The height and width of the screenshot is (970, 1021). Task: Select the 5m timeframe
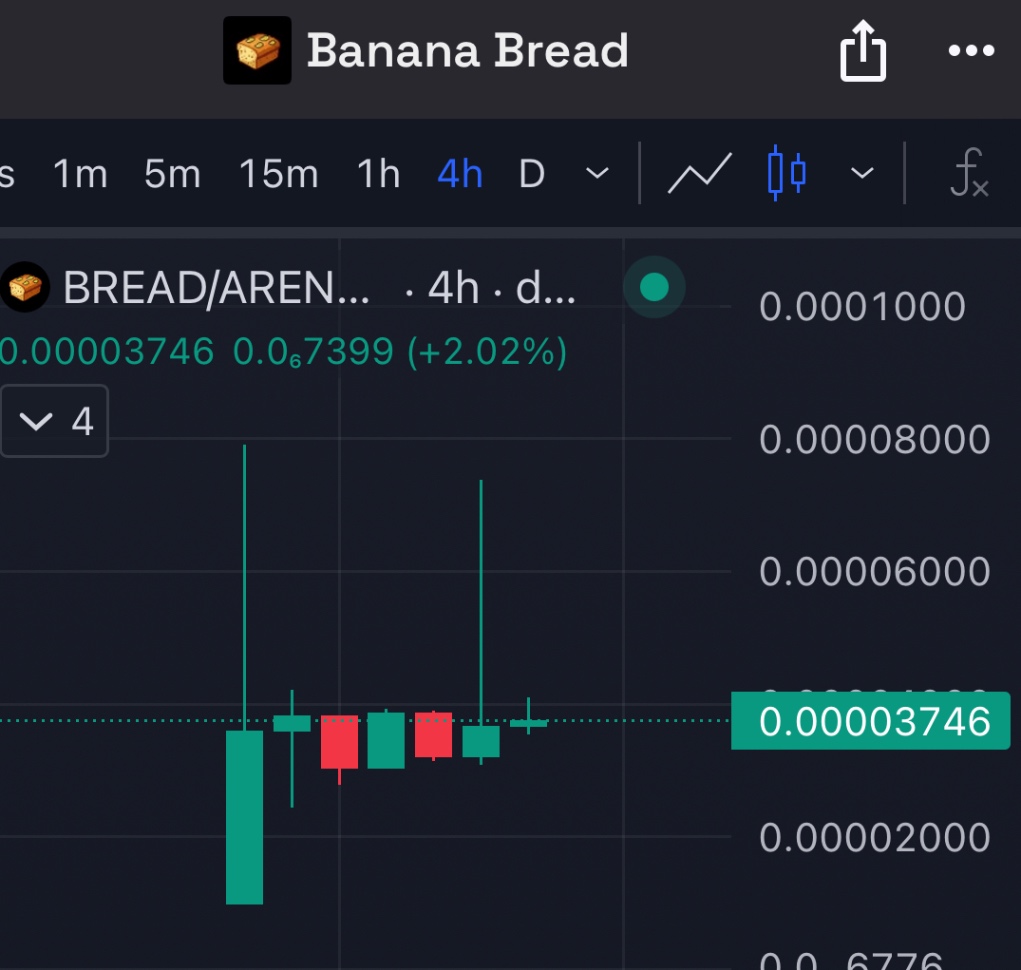click(172, 175)
